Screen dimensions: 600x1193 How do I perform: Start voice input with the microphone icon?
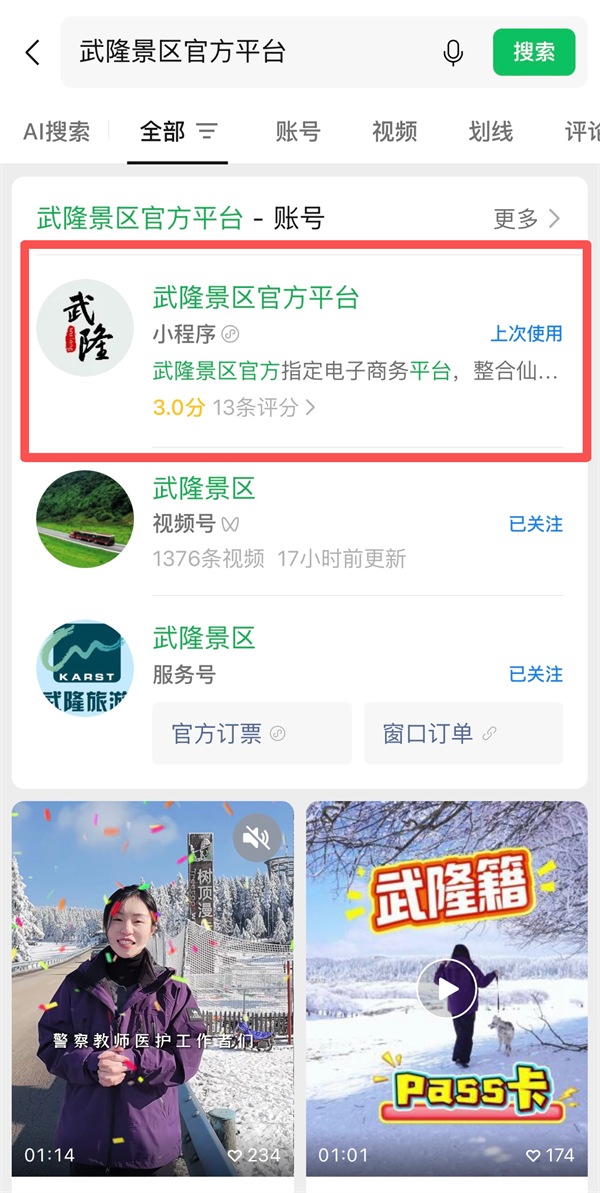pyautogui.click(x=453, y=52)
